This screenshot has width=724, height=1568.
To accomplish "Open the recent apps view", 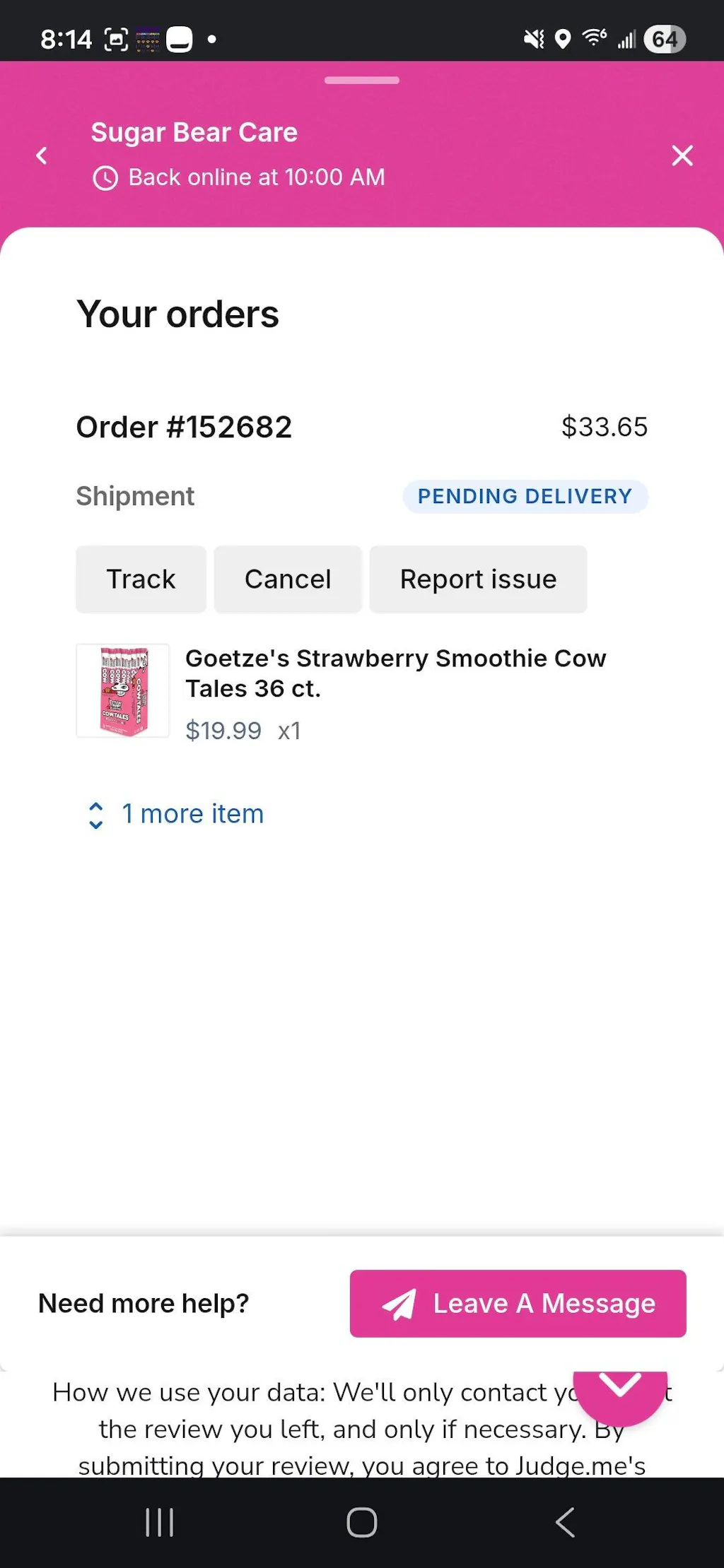I will pos(160,1522).
